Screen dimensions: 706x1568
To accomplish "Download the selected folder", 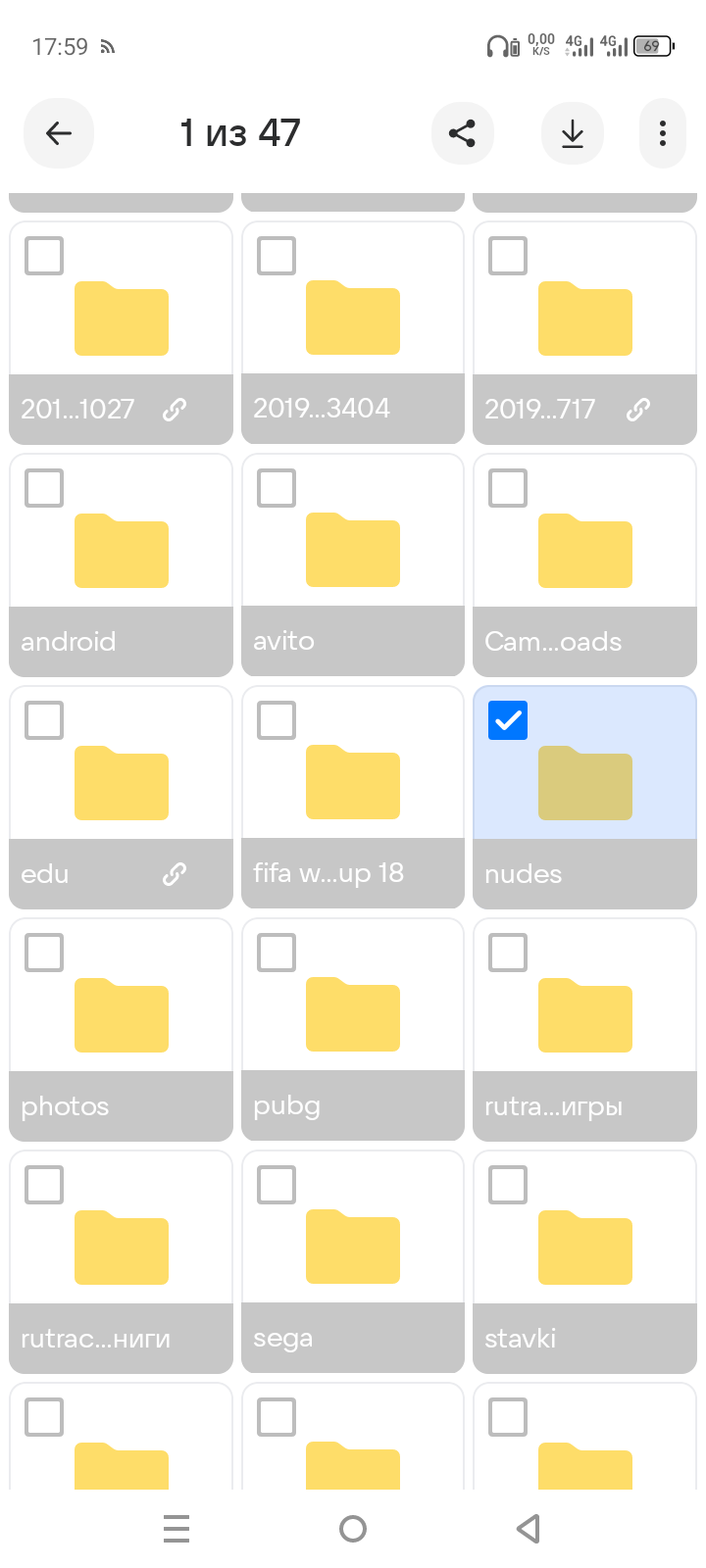I will (573, 133).
